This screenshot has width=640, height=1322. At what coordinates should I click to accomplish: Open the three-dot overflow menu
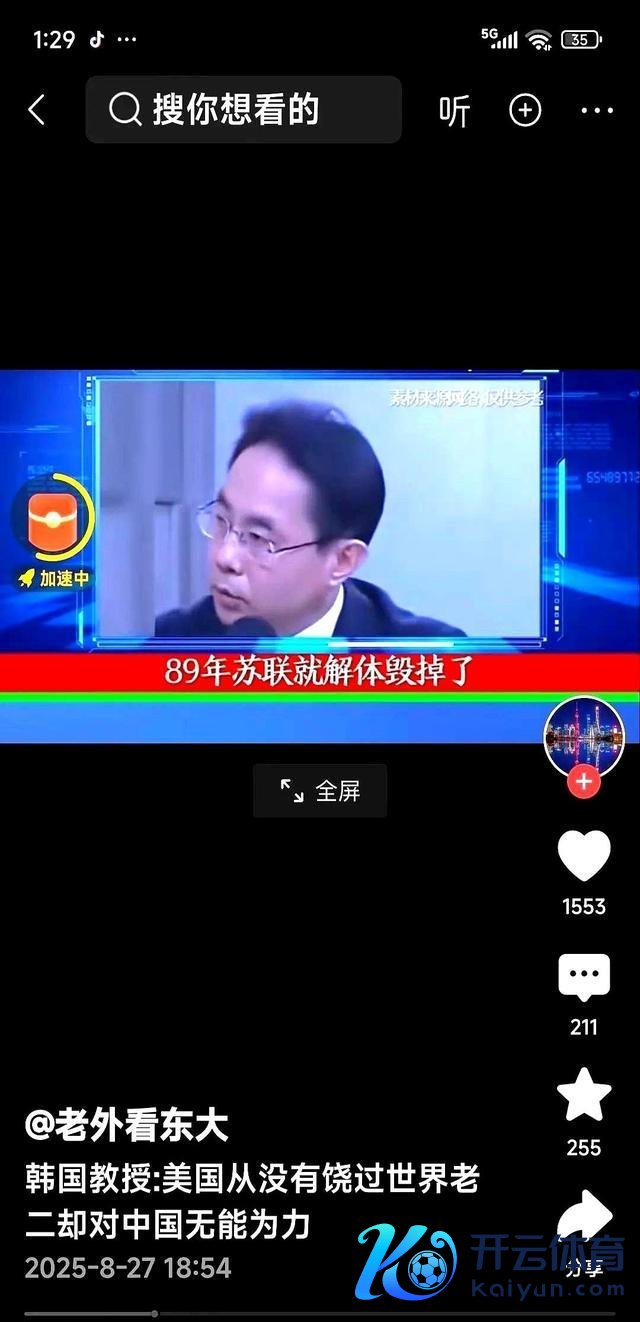[596, 110]
